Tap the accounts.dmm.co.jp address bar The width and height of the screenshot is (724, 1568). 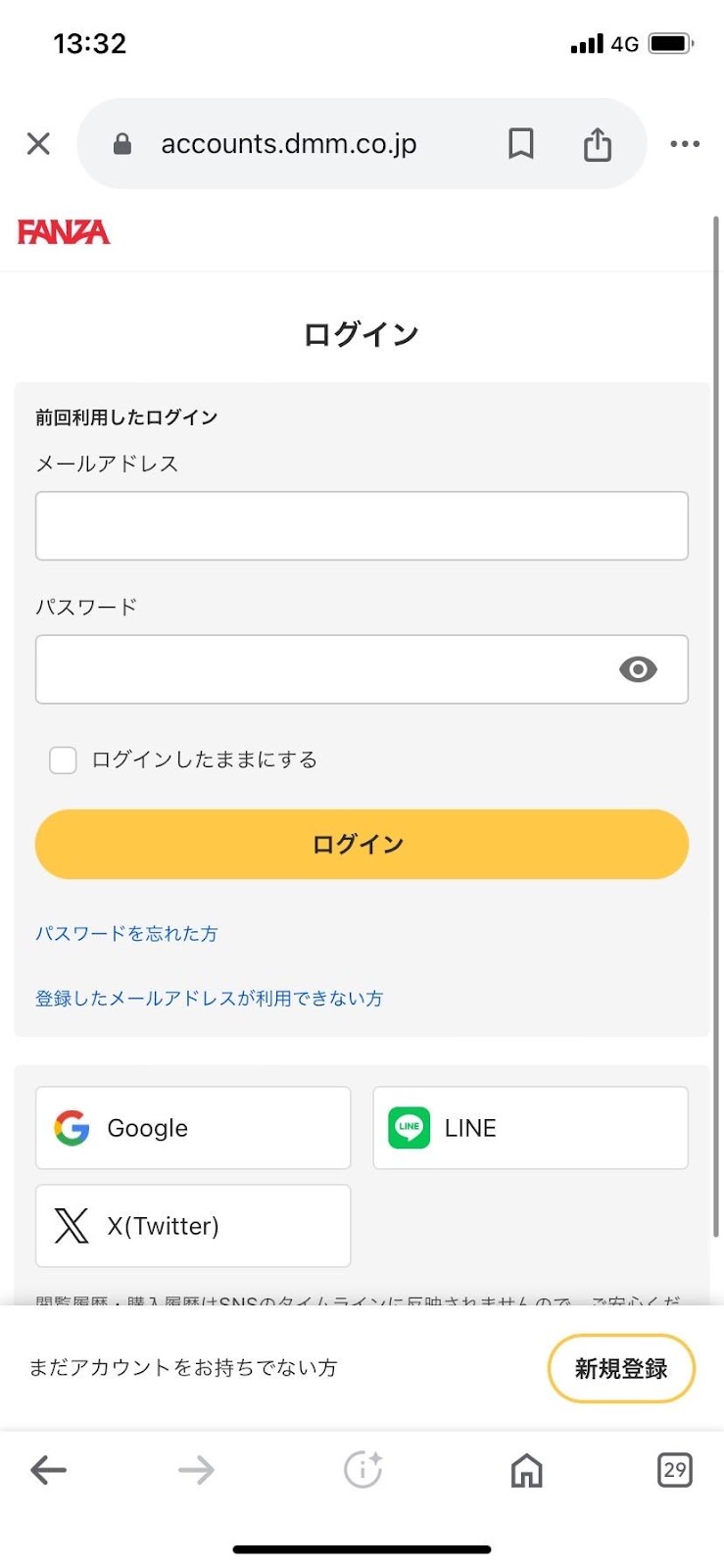[289, 144]
